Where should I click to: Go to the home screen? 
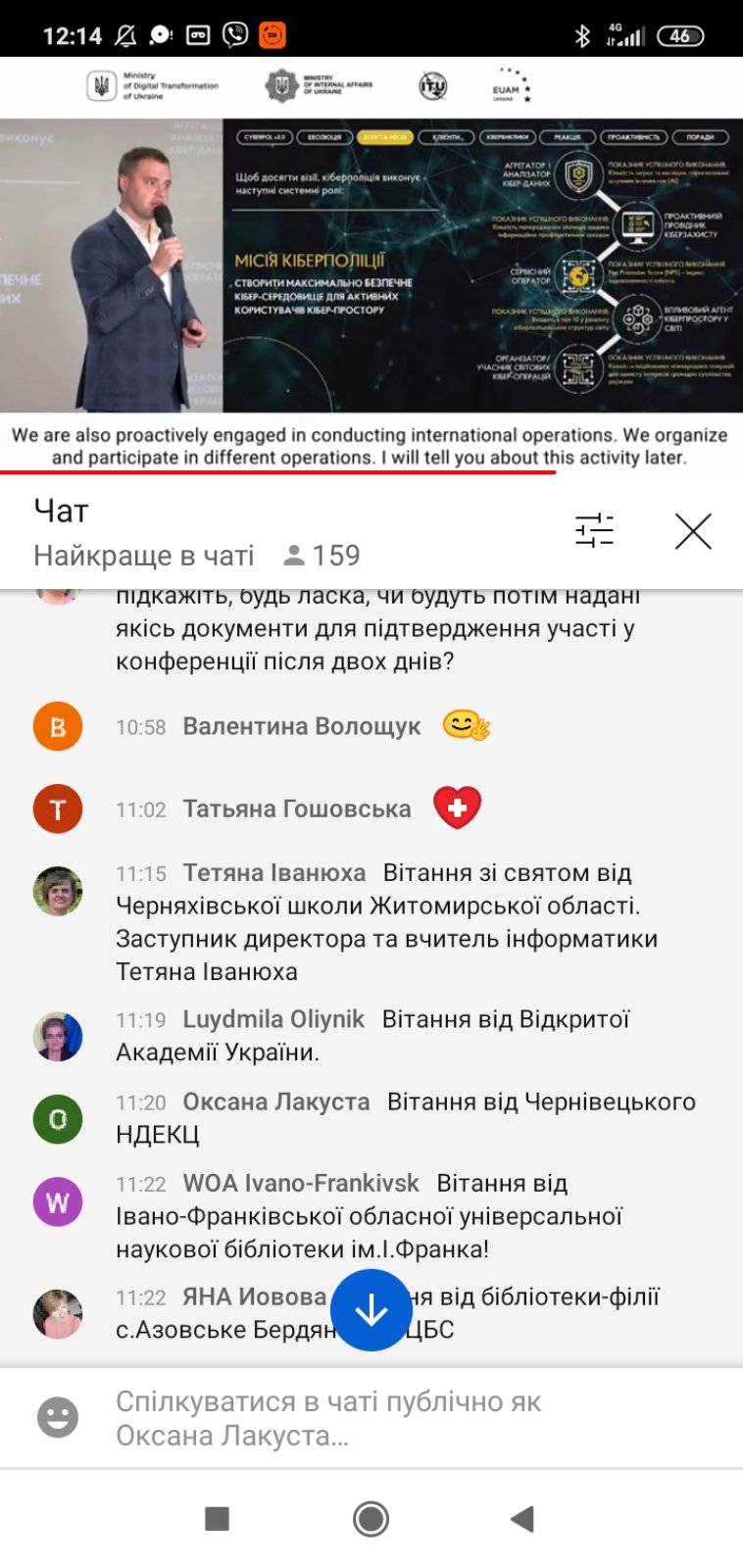[x=371, y=1519]
